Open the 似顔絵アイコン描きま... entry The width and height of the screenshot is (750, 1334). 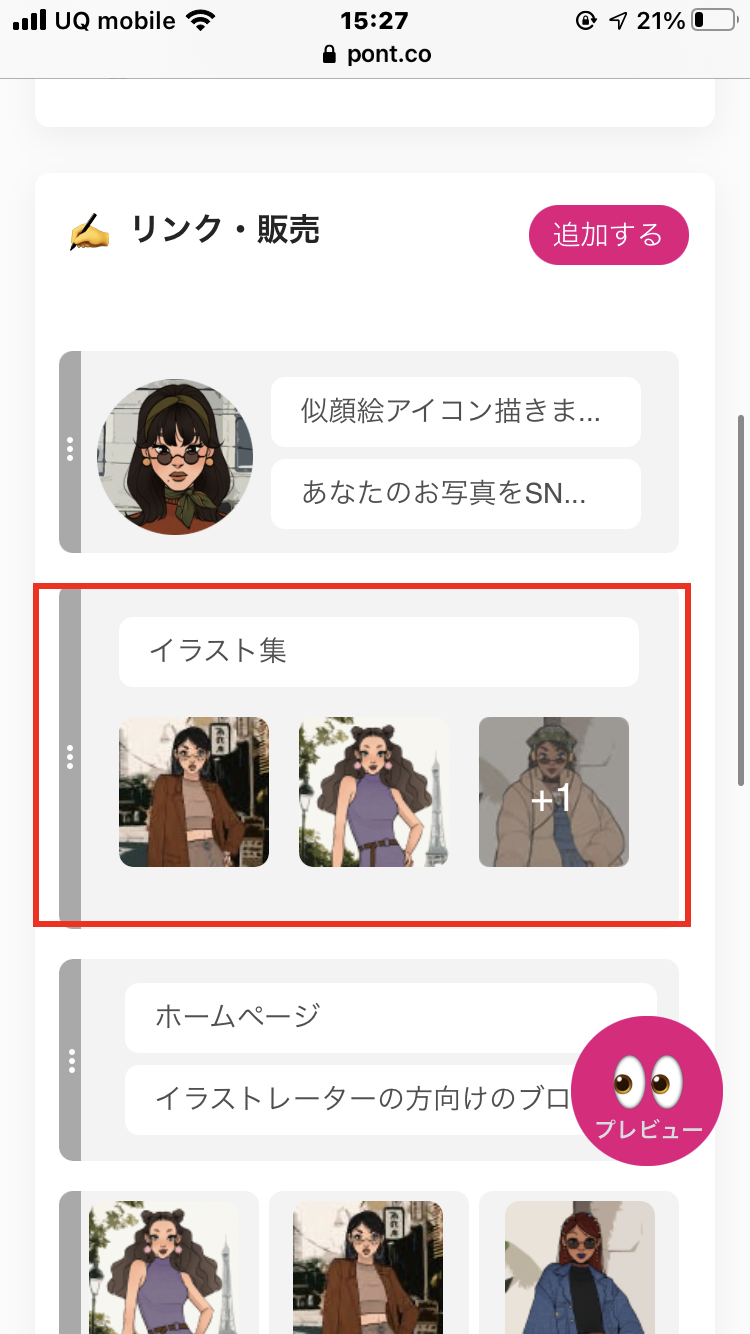click(456, 412)
